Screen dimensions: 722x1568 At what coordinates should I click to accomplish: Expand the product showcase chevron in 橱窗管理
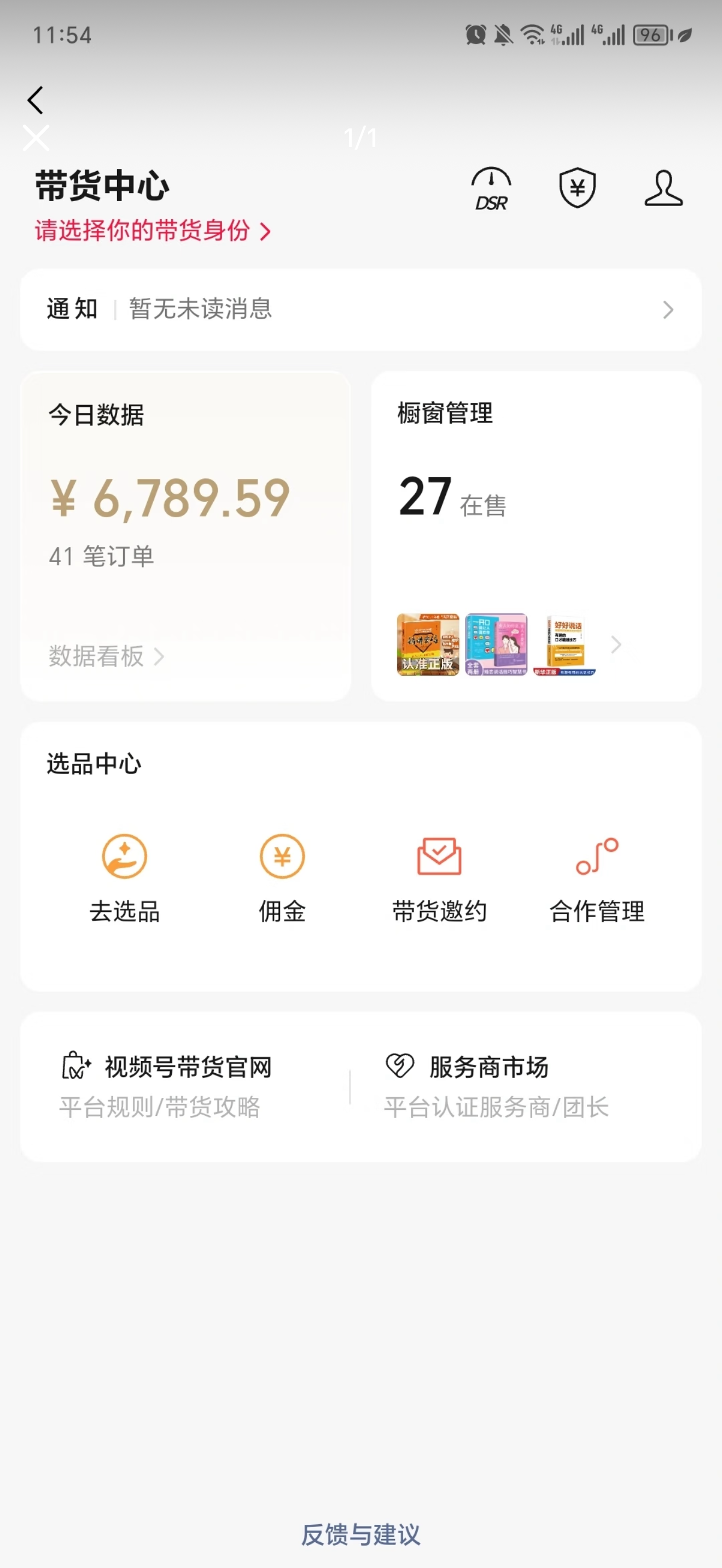616,644
